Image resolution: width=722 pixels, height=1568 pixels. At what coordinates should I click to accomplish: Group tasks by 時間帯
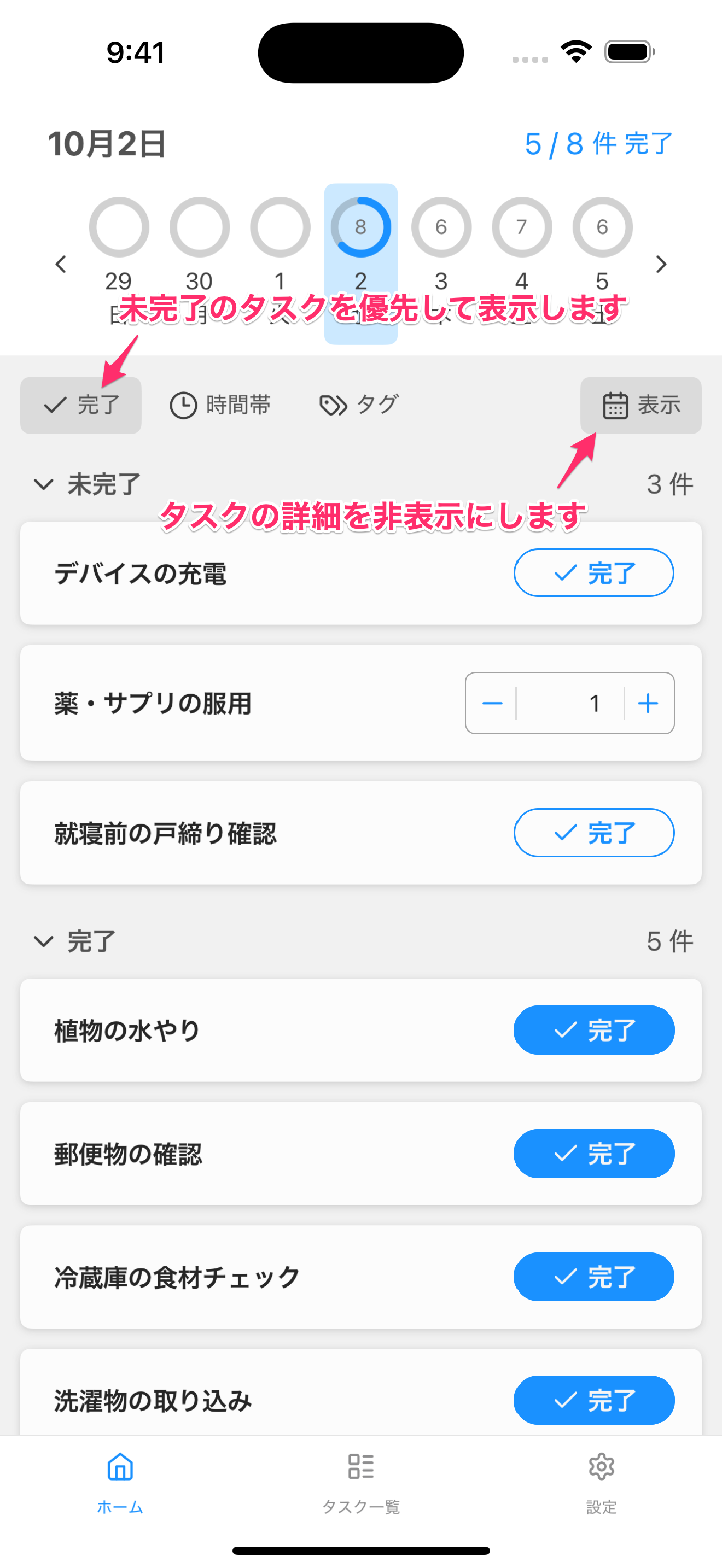coord(220,405)
